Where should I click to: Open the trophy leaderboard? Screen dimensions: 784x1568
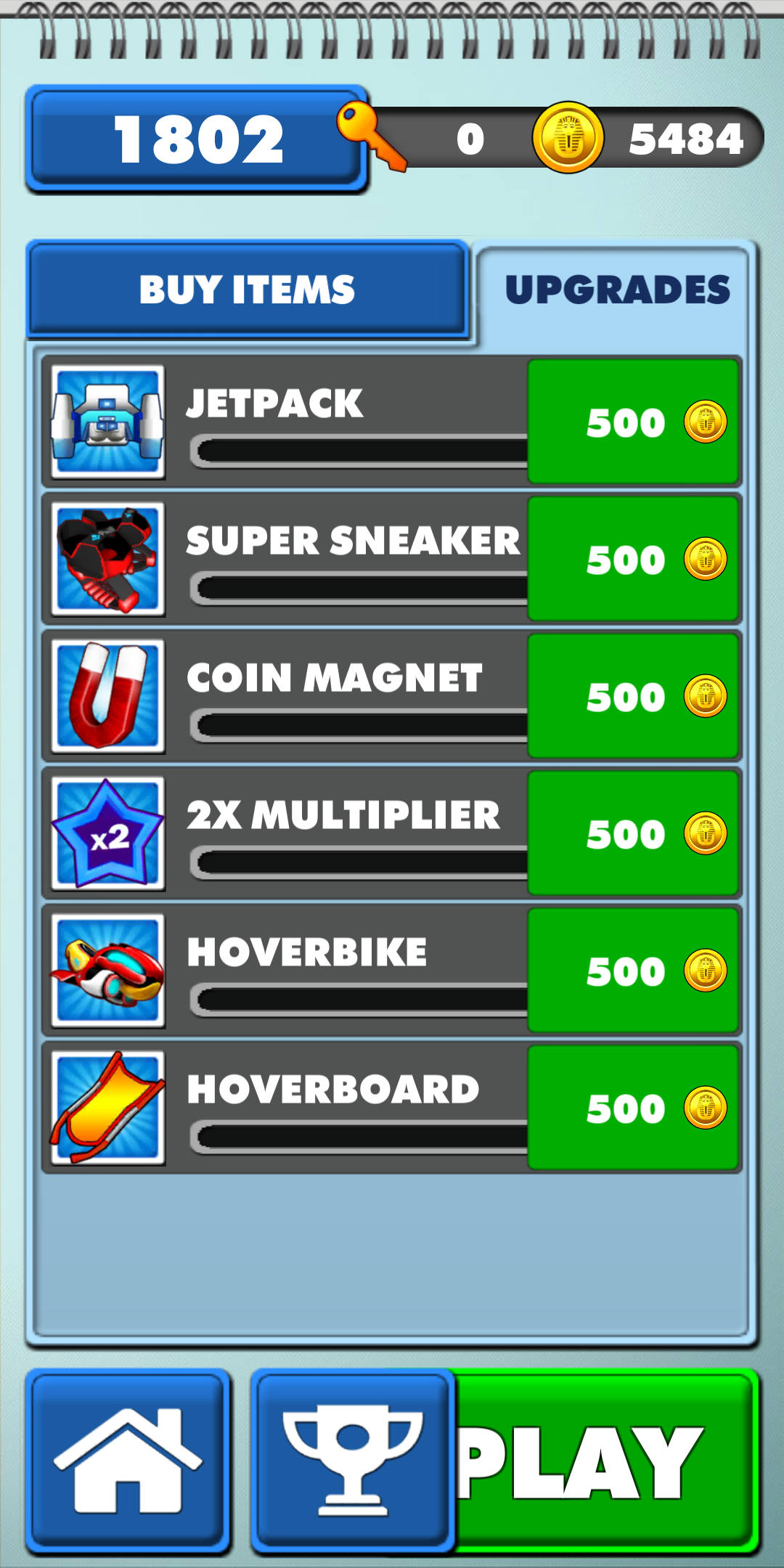pos(353,1461)
